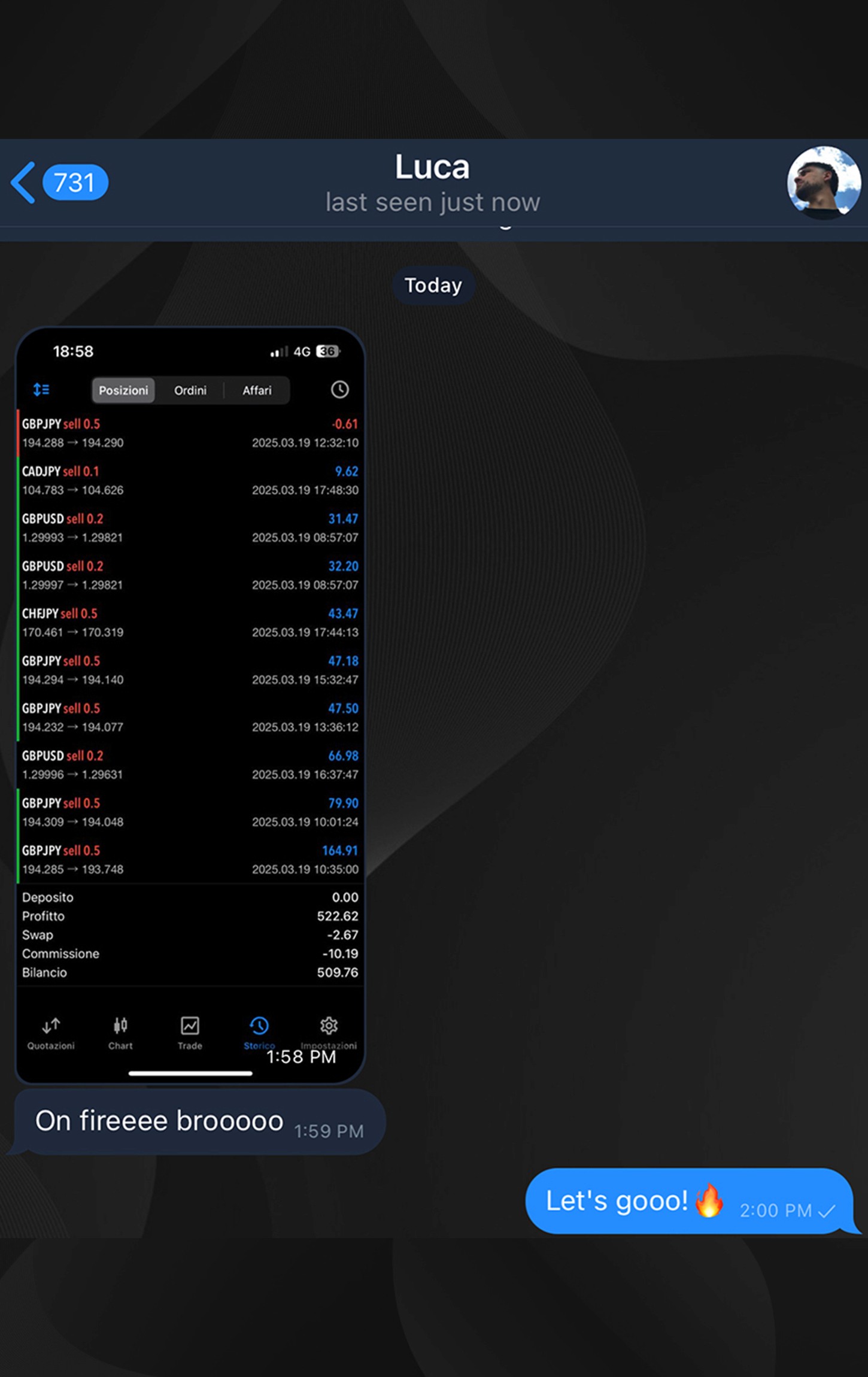The width and height of the screenshot is (868, 1377).
Task: Go back to the chat list
Action: tap(24, 183)
